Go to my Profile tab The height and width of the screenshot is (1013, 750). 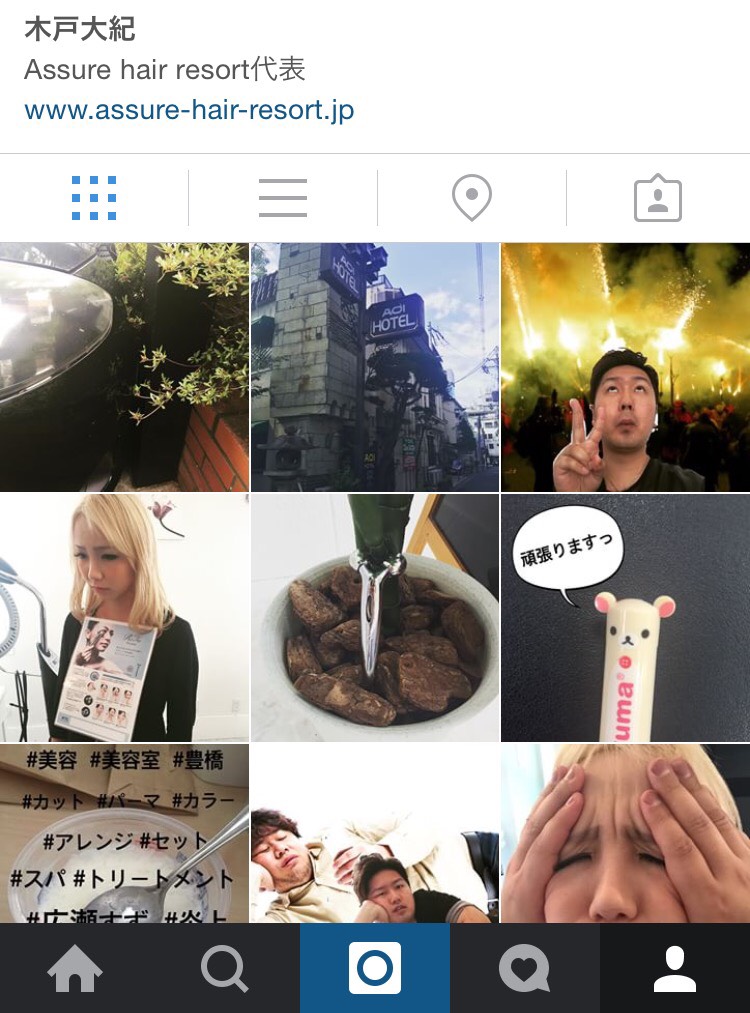click(674, 968)
